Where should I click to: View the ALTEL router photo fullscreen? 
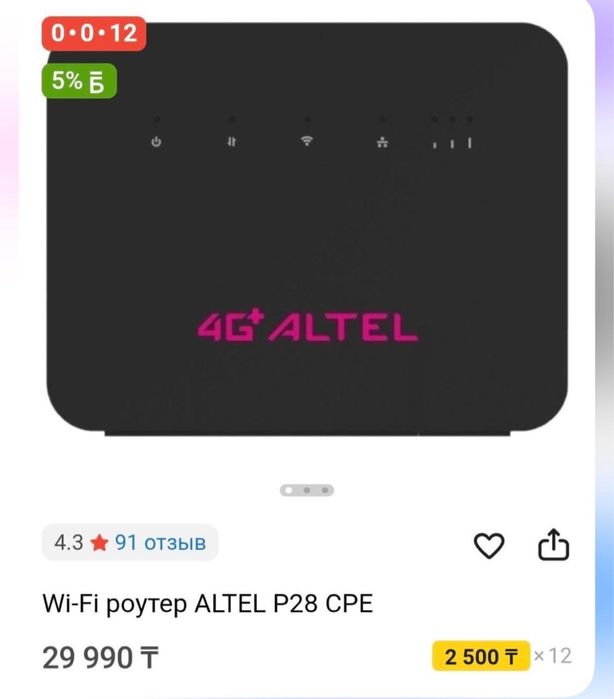tap(307, 240)
